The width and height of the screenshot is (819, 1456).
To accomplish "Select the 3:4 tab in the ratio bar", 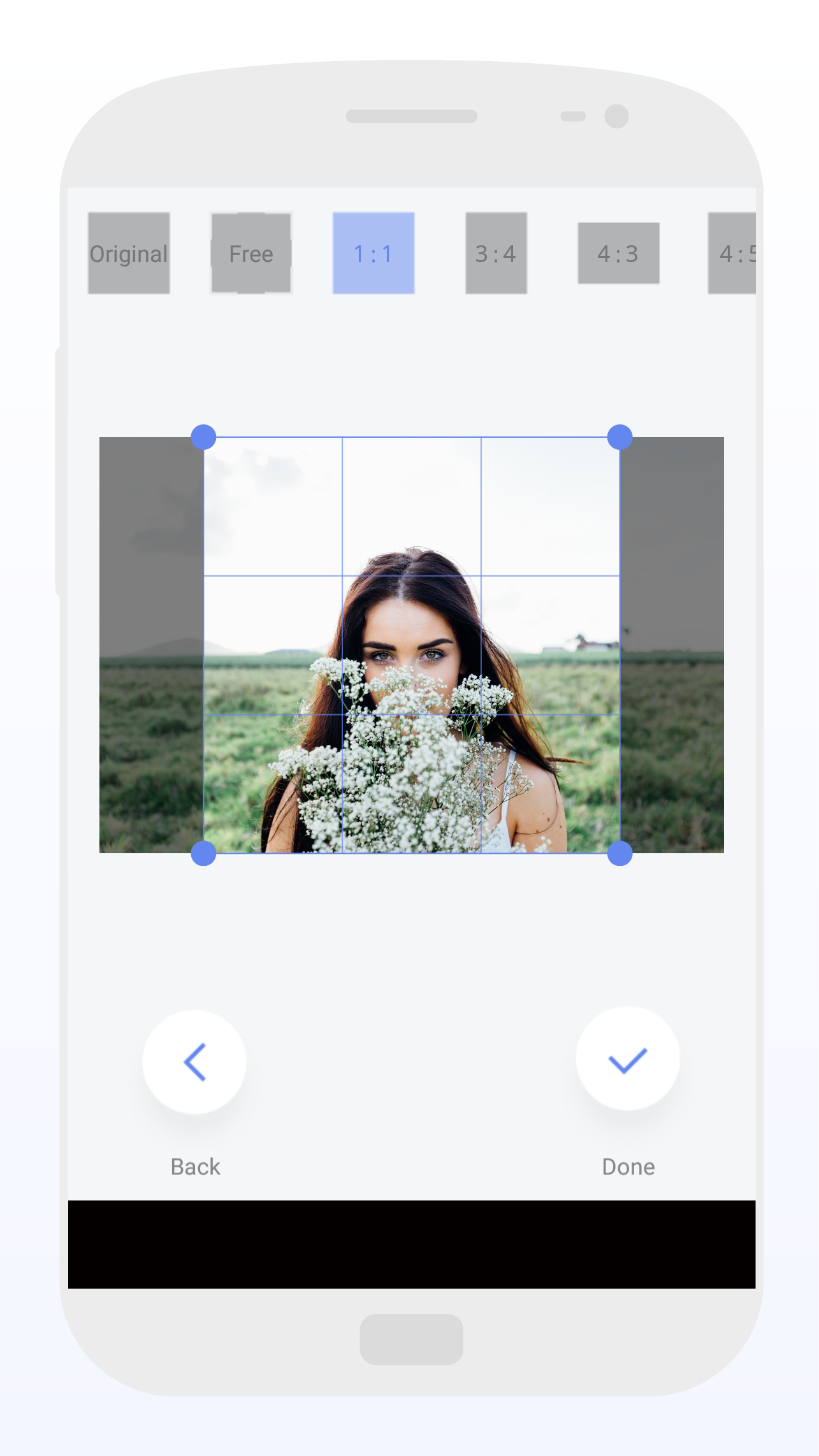I will coord(496,254).
